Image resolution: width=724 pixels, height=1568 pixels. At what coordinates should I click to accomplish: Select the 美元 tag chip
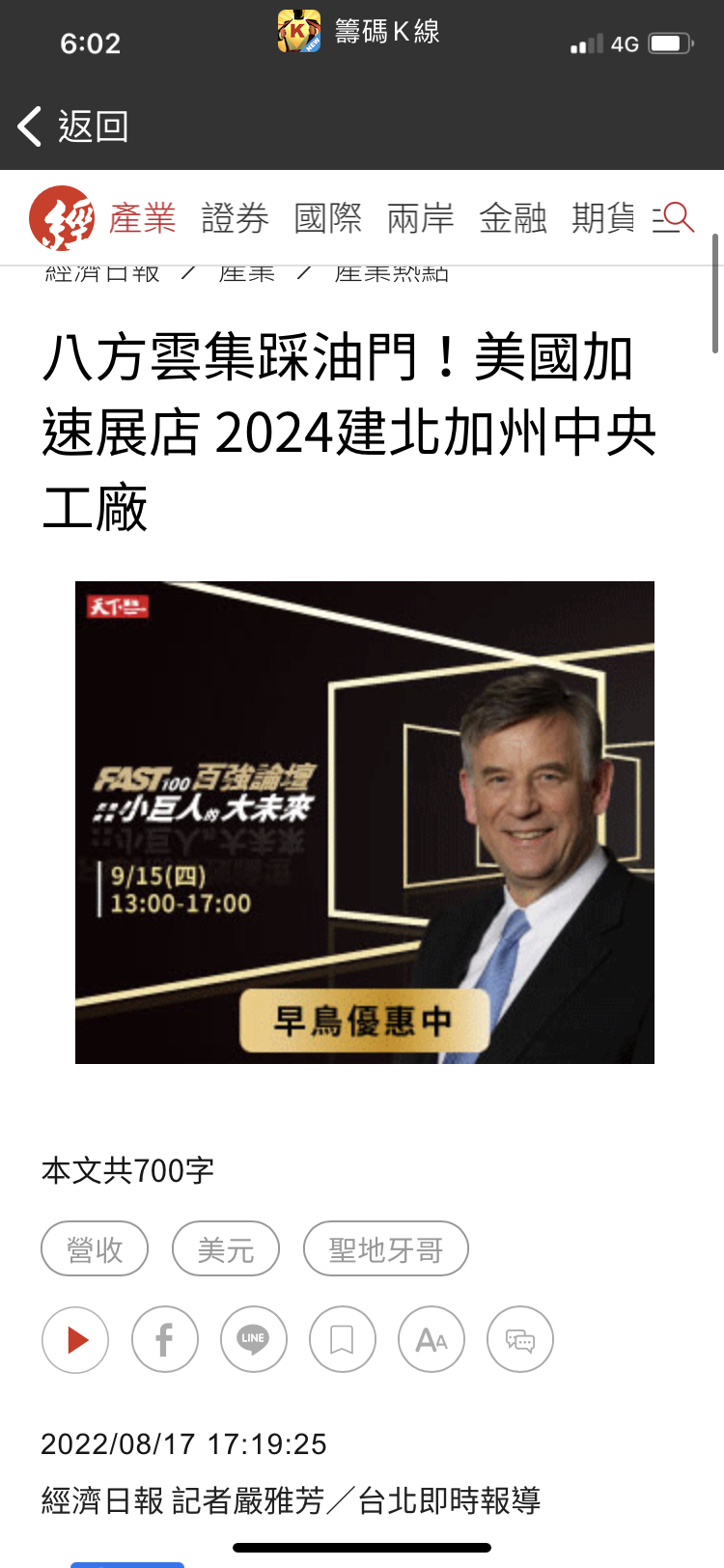226,1249
